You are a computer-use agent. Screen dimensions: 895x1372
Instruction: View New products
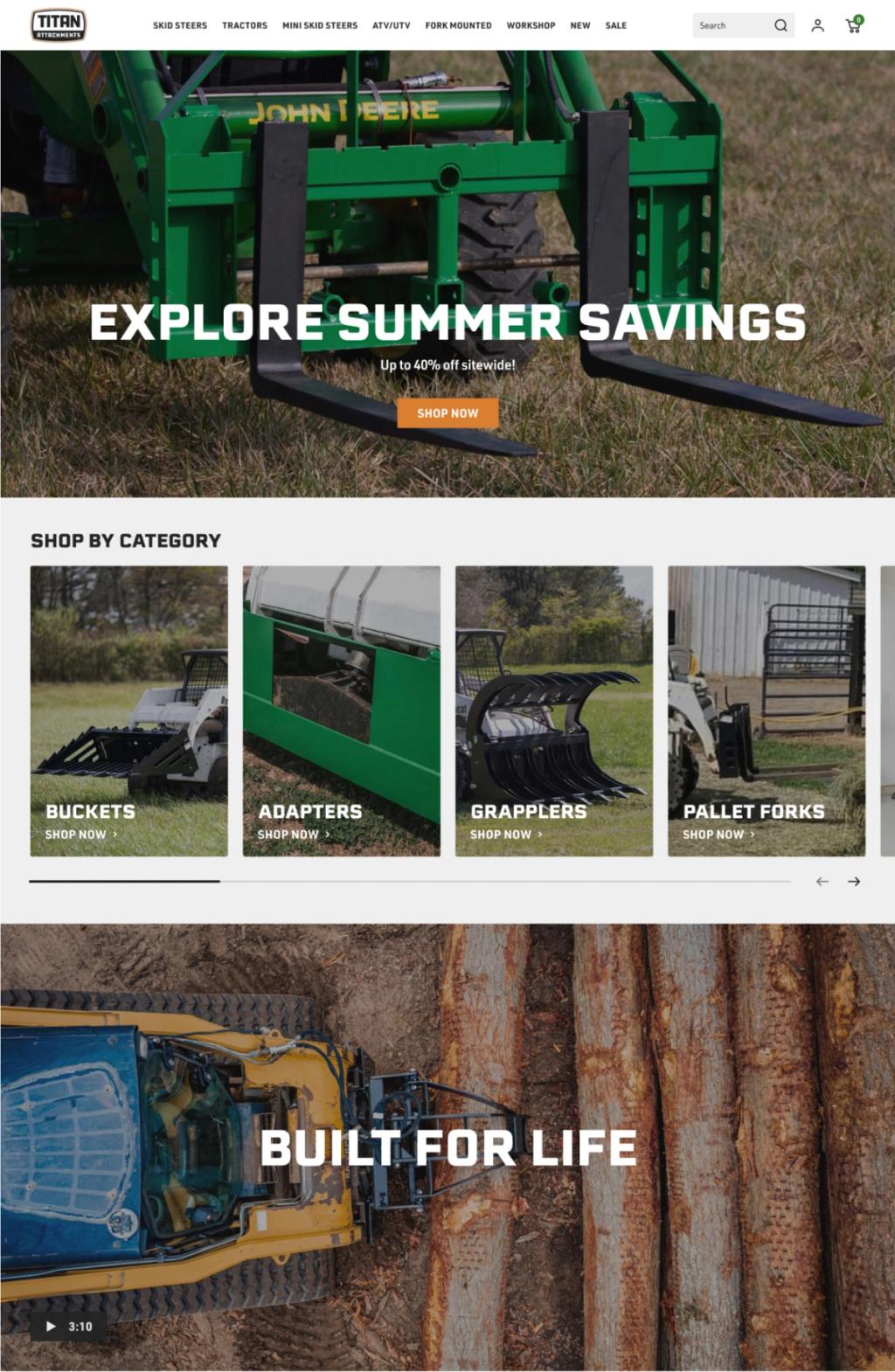point(580,25)
